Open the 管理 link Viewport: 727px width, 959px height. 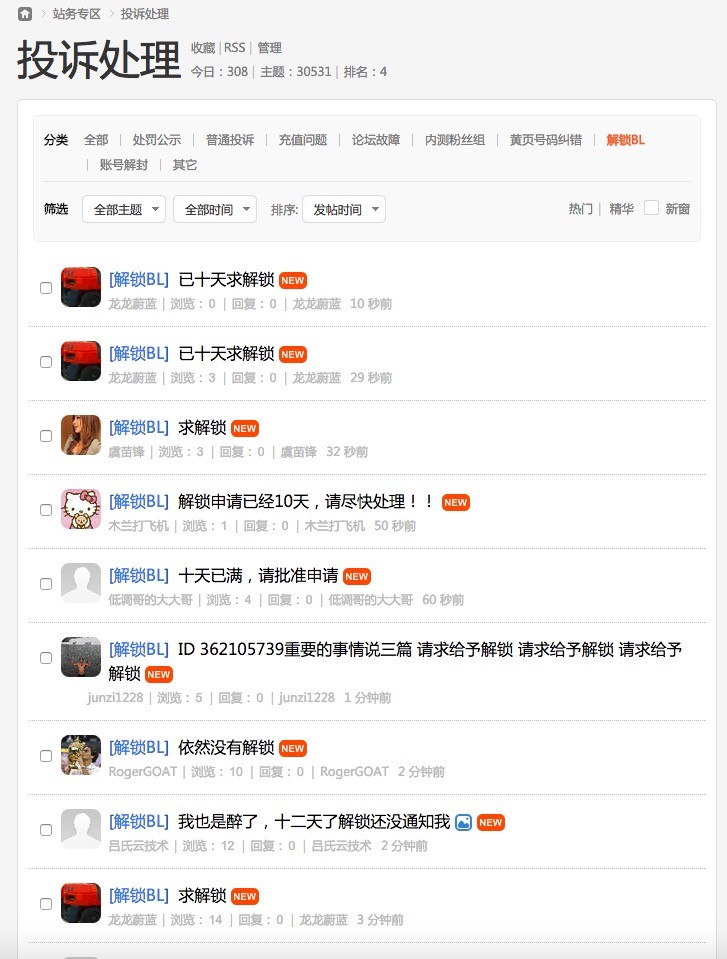(269, 48)
